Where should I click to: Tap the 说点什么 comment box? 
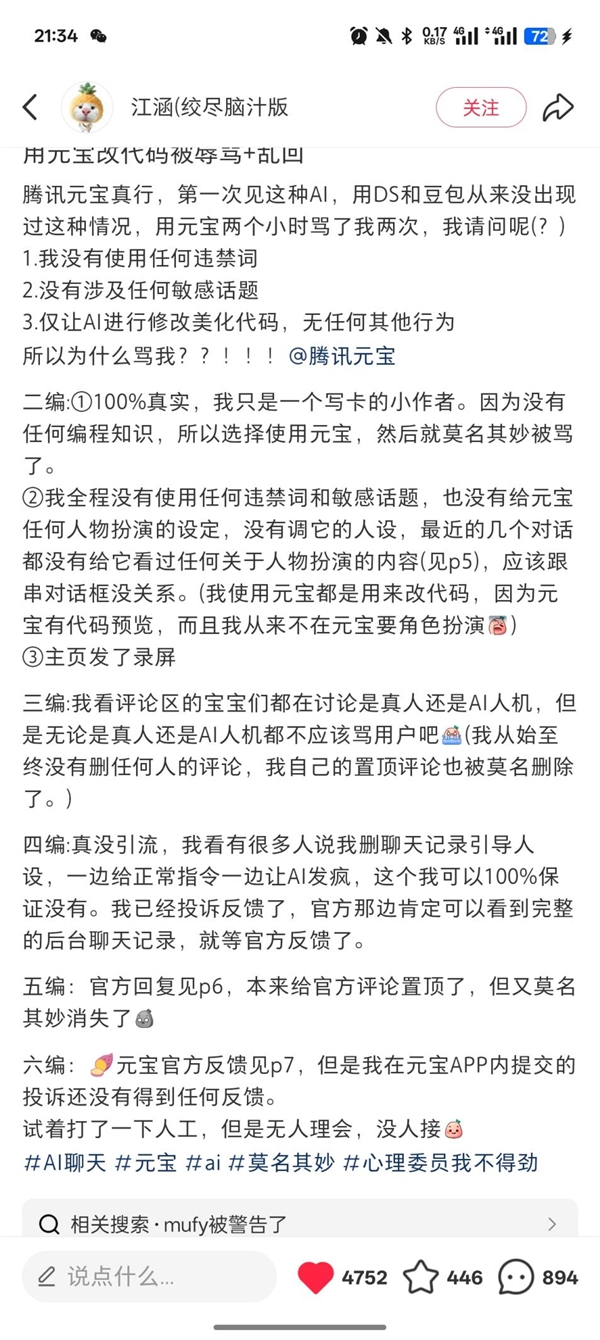coord(149,1277)
